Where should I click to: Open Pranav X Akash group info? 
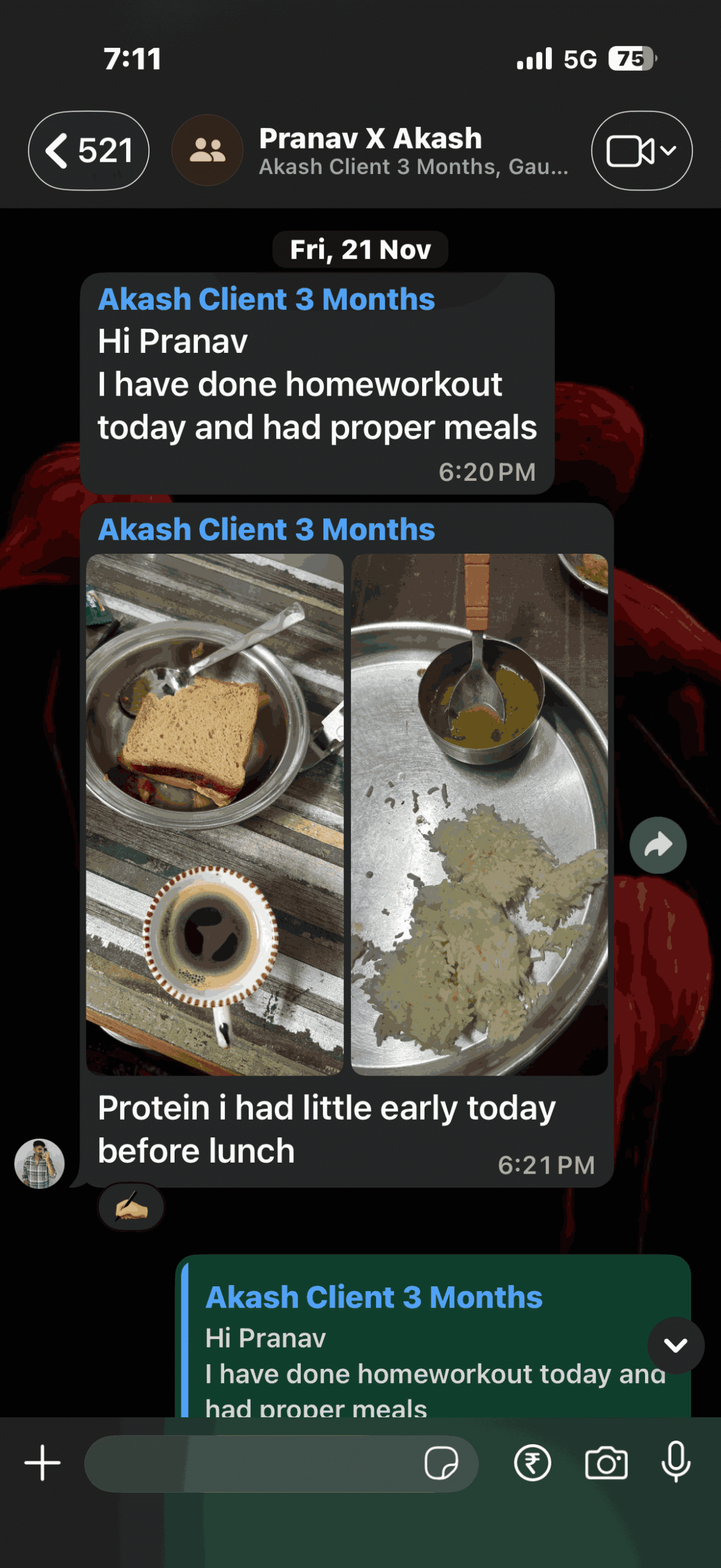click(x=369, y=151)
